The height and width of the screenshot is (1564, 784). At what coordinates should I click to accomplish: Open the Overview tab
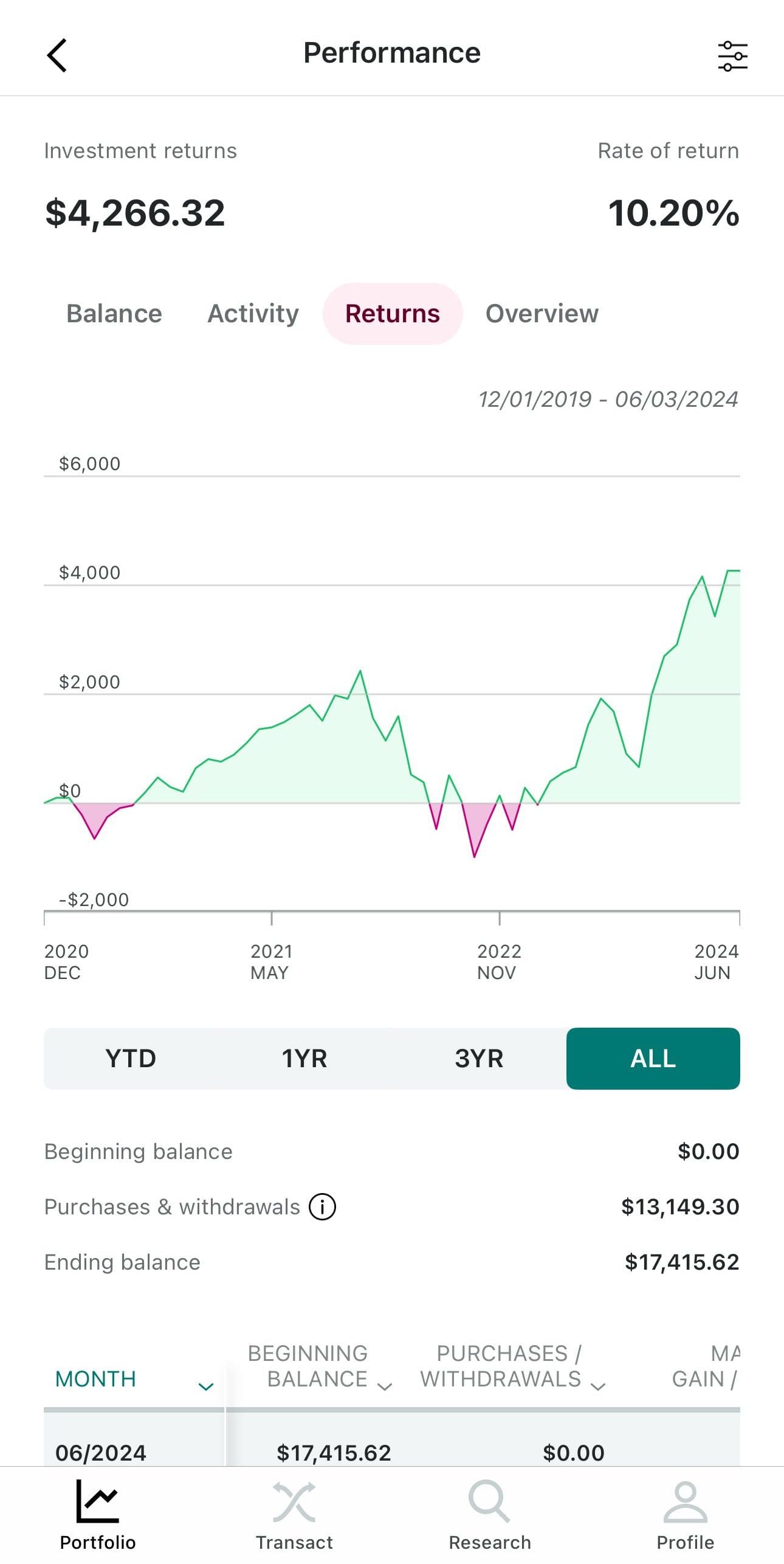(541, 313)
